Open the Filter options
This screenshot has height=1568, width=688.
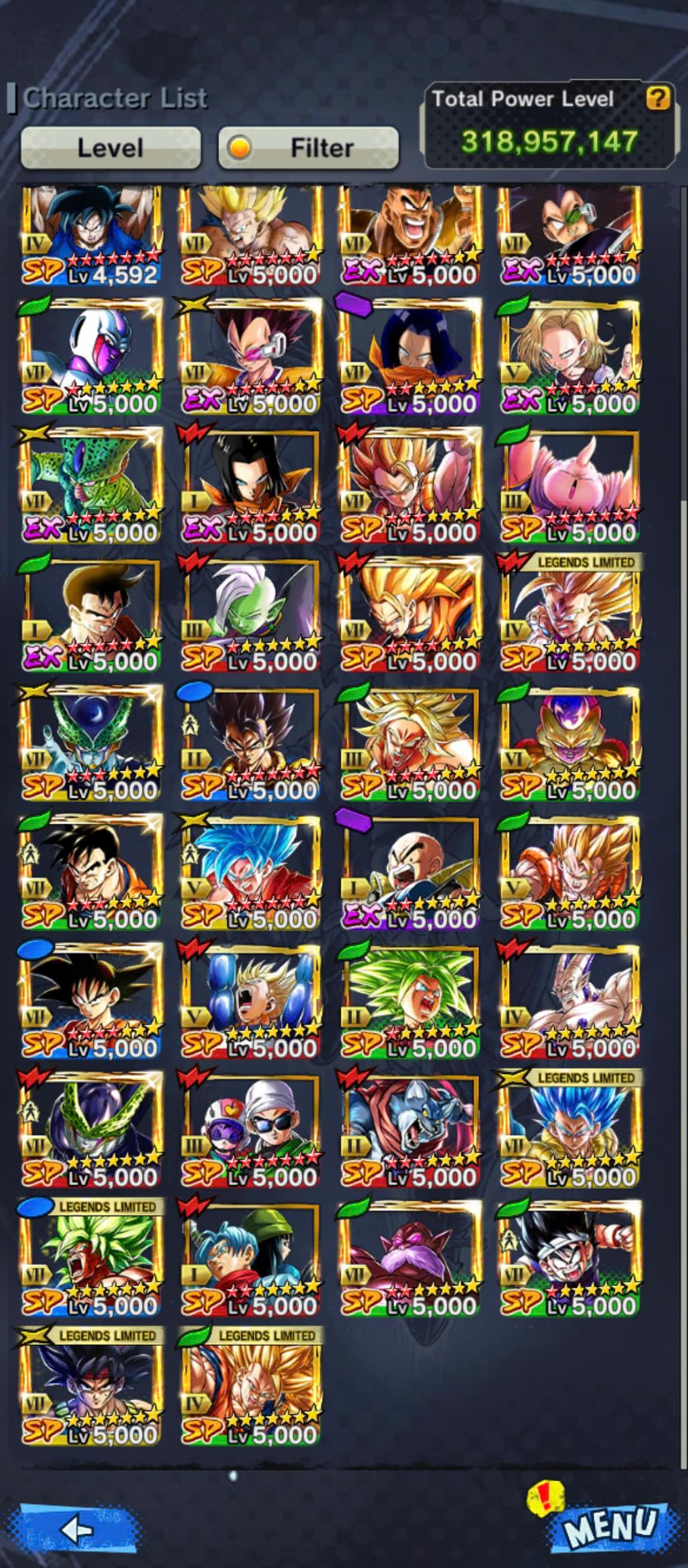[x=309, y=147]
